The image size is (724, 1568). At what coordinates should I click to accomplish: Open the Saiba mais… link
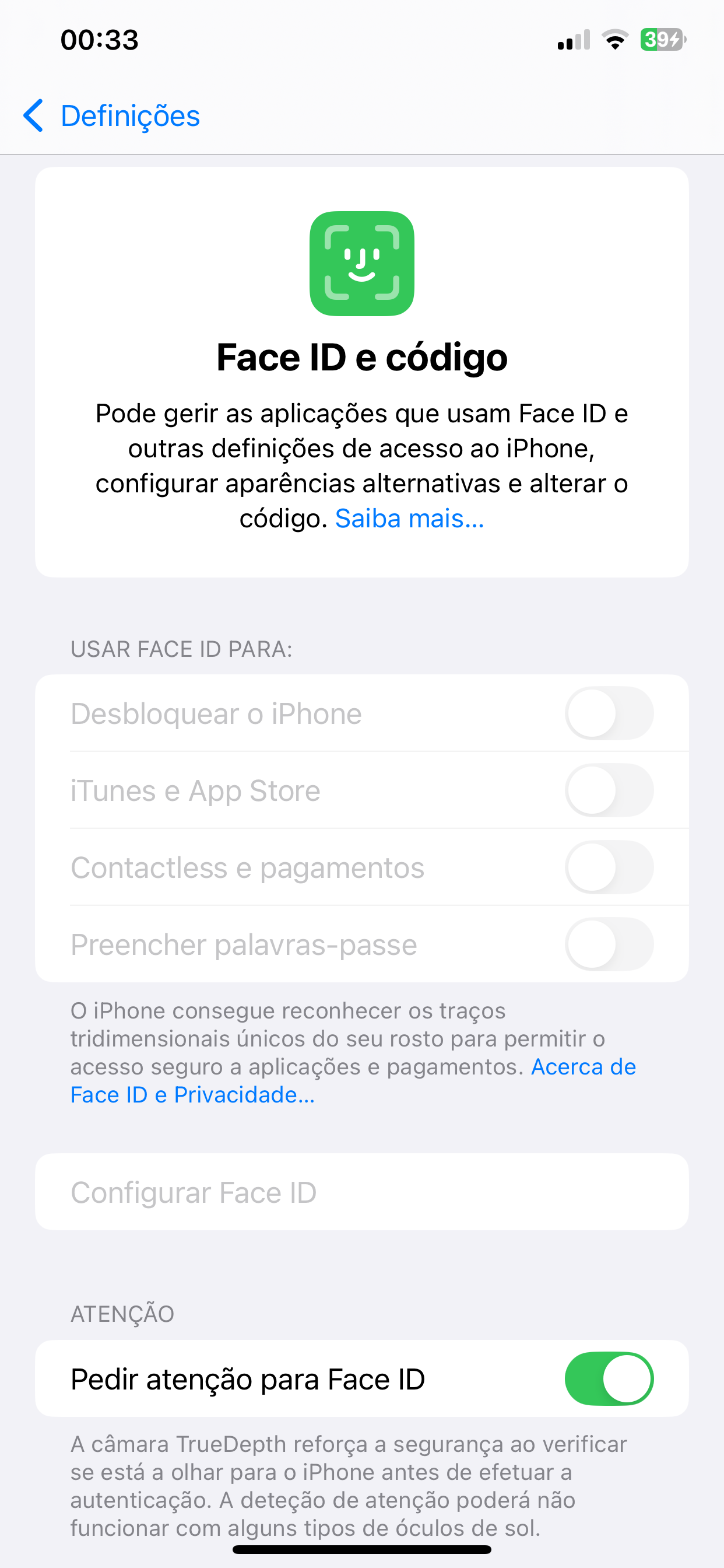[x=409, y=519]
